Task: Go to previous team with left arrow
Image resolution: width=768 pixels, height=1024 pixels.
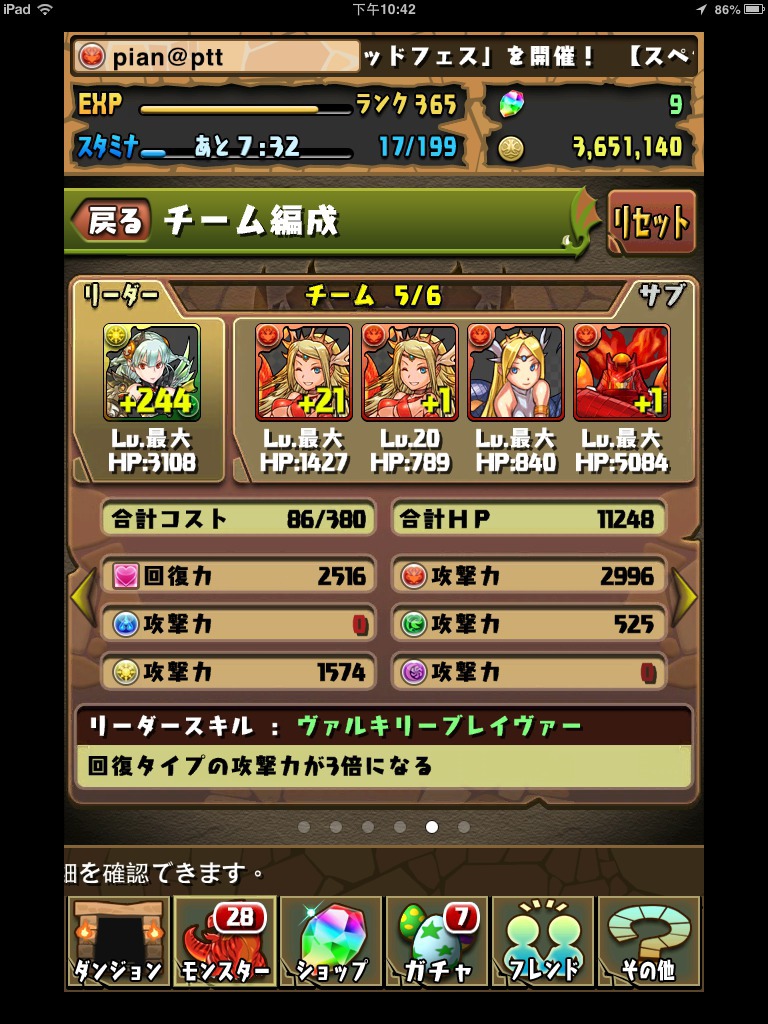Action: coord(82,597)
